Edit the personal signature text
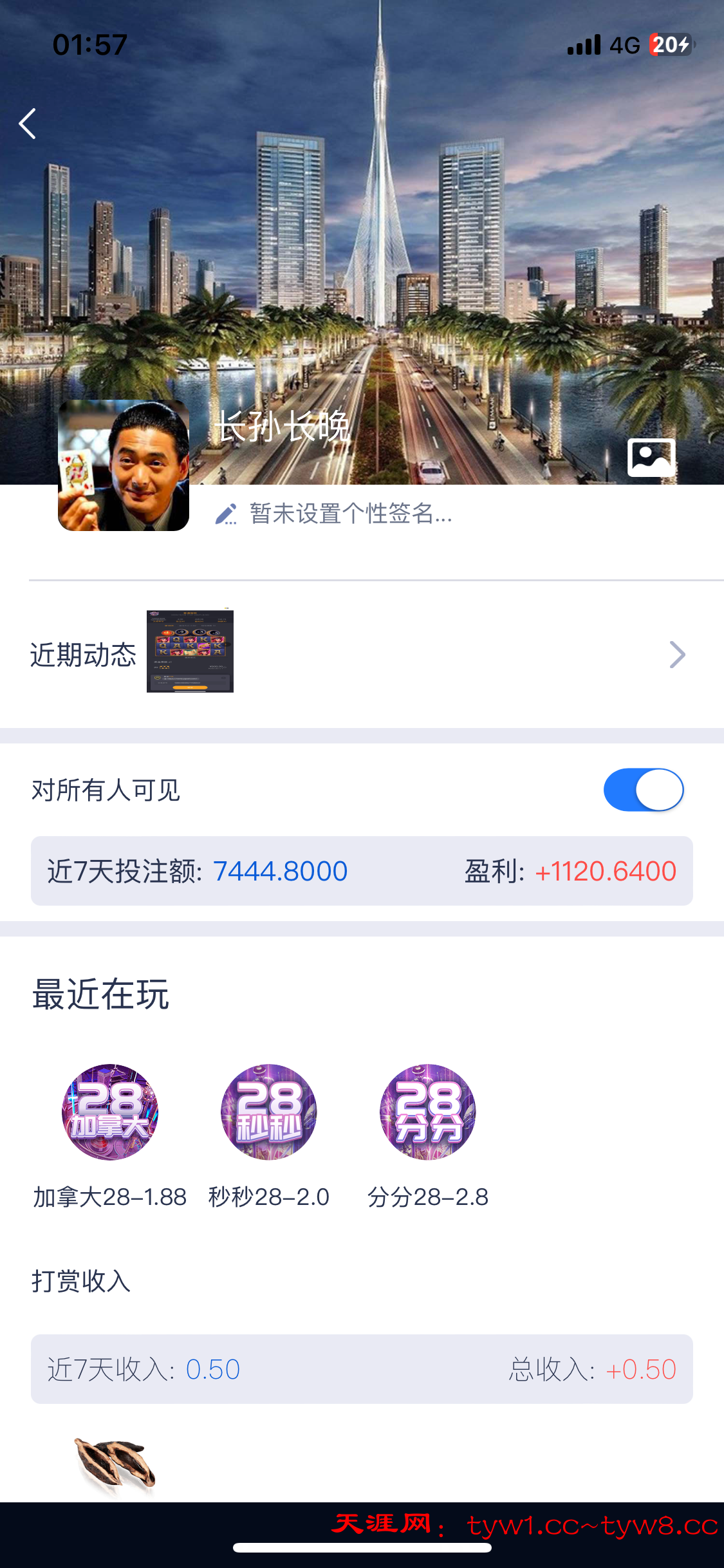724x1568 pixels. click(350, 514)
